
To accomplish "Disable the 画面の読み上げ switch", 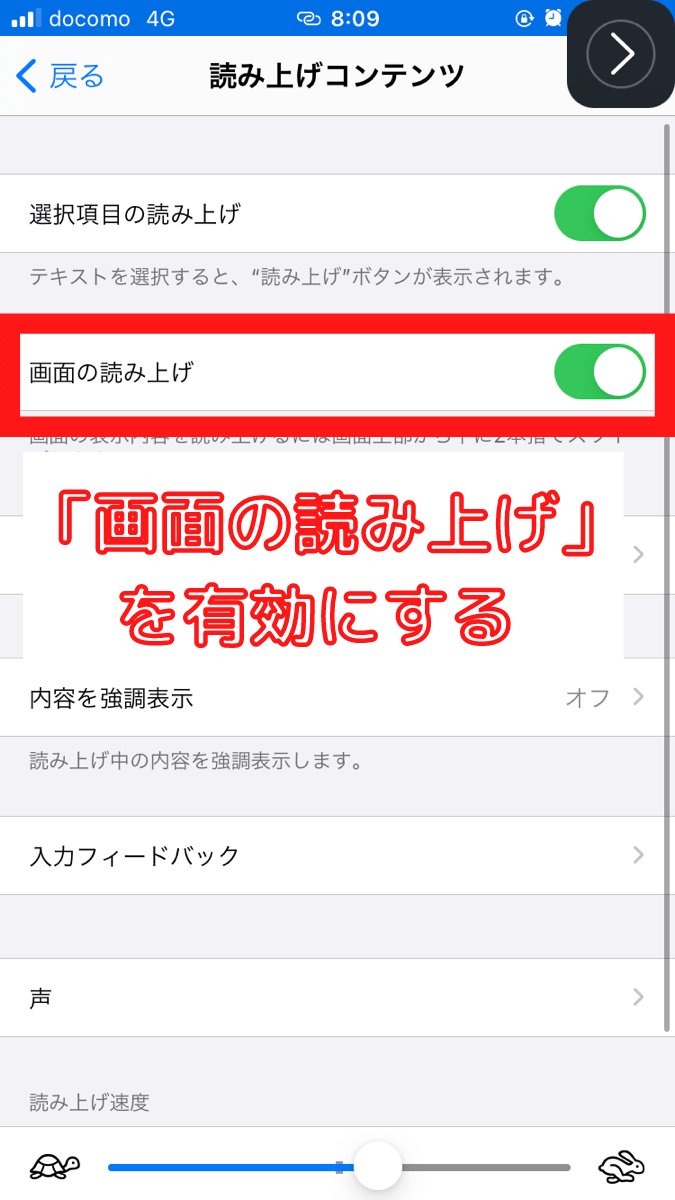I will pos(600,373).
